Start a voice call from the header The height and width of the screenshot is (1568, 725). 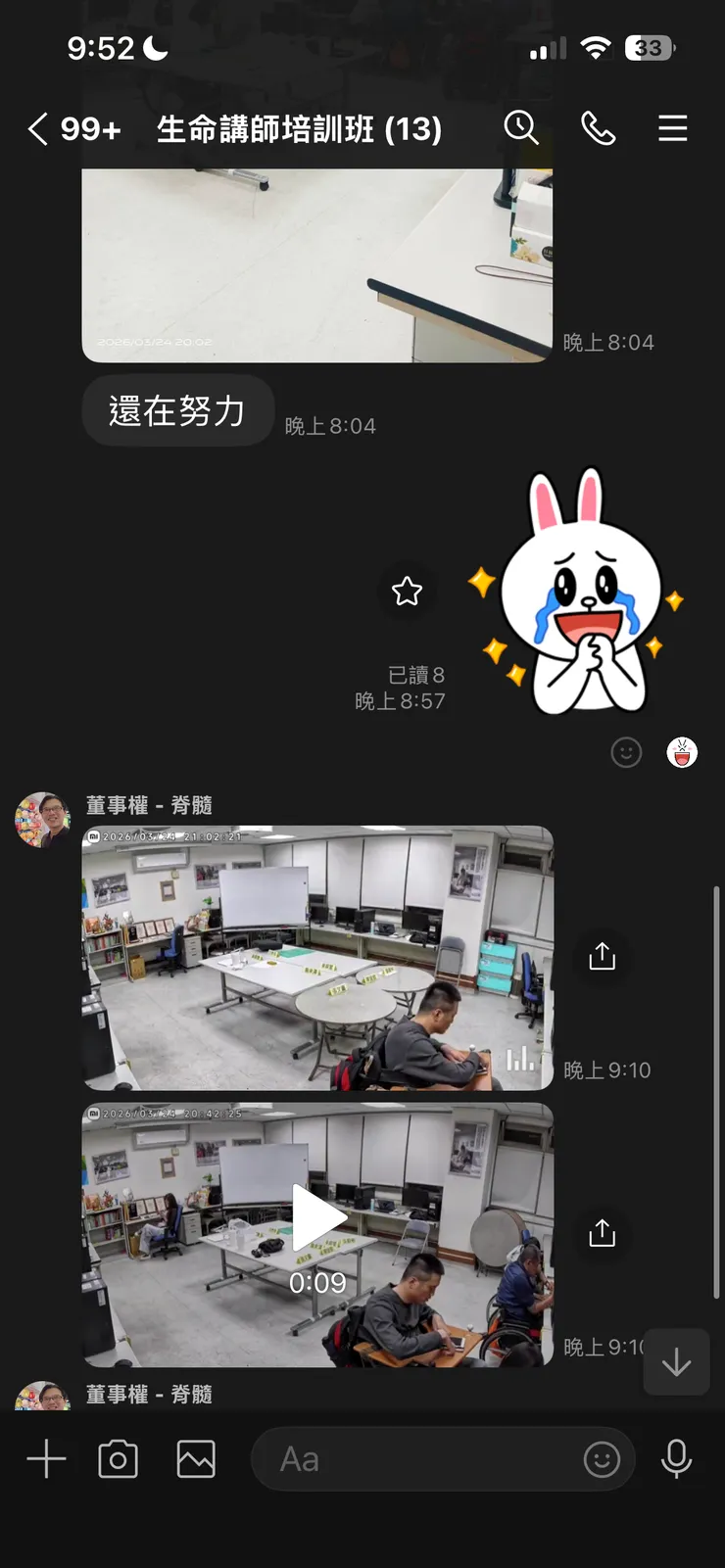(599, 128)
